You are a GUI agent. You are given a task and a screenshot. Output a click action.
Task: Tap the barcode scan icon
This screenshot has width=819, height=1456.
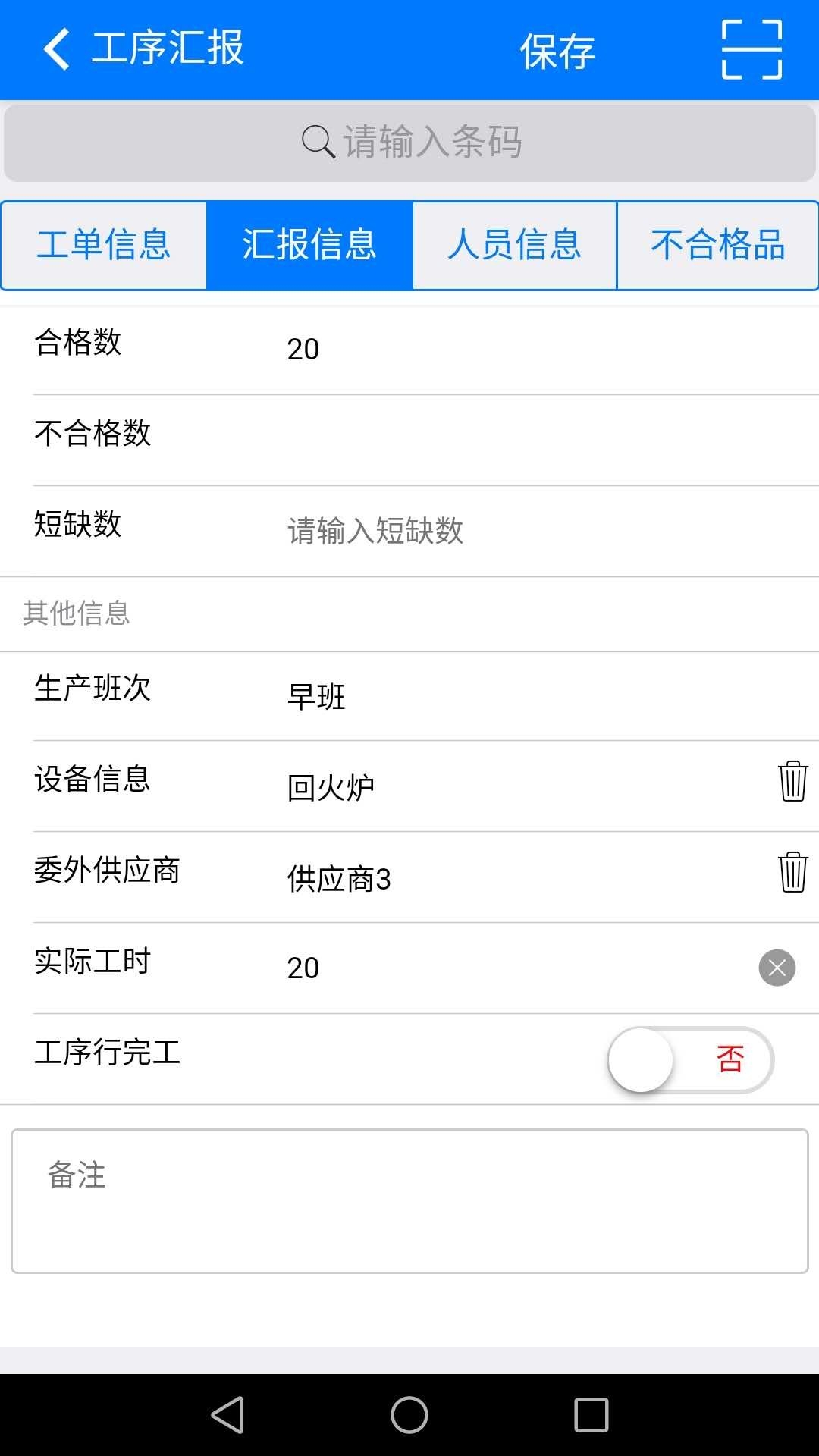pos(751,51)
